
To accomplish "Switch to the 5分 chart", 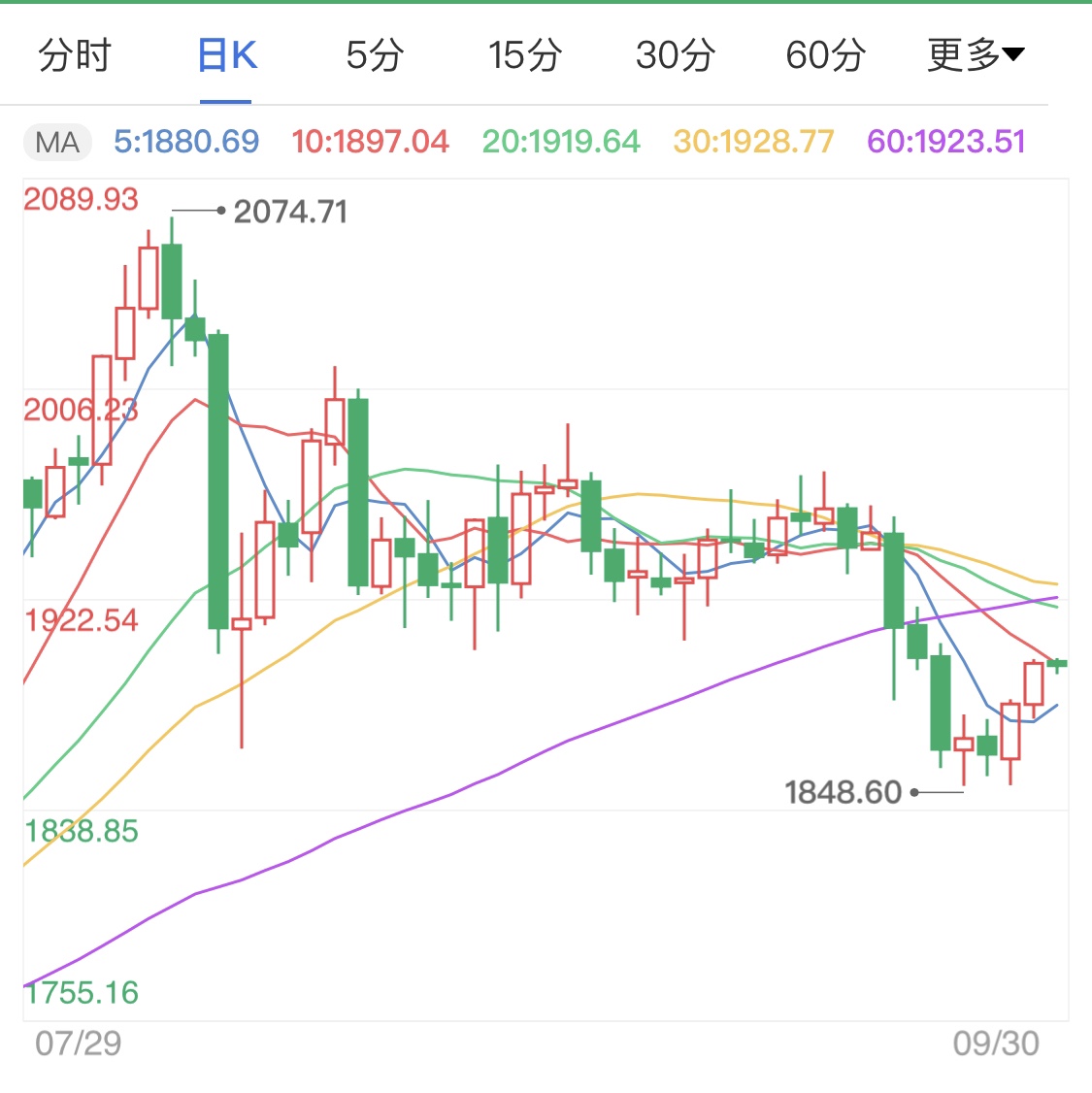I will point(375,55).
